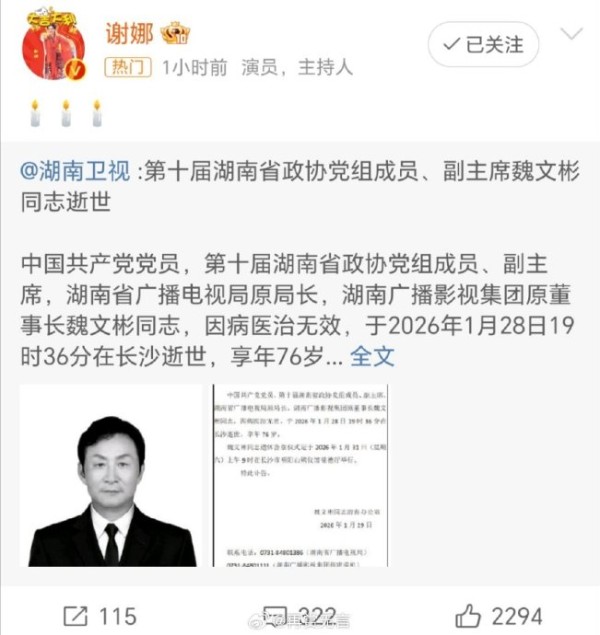Open the comments with 322 replies

click(300, 614)
